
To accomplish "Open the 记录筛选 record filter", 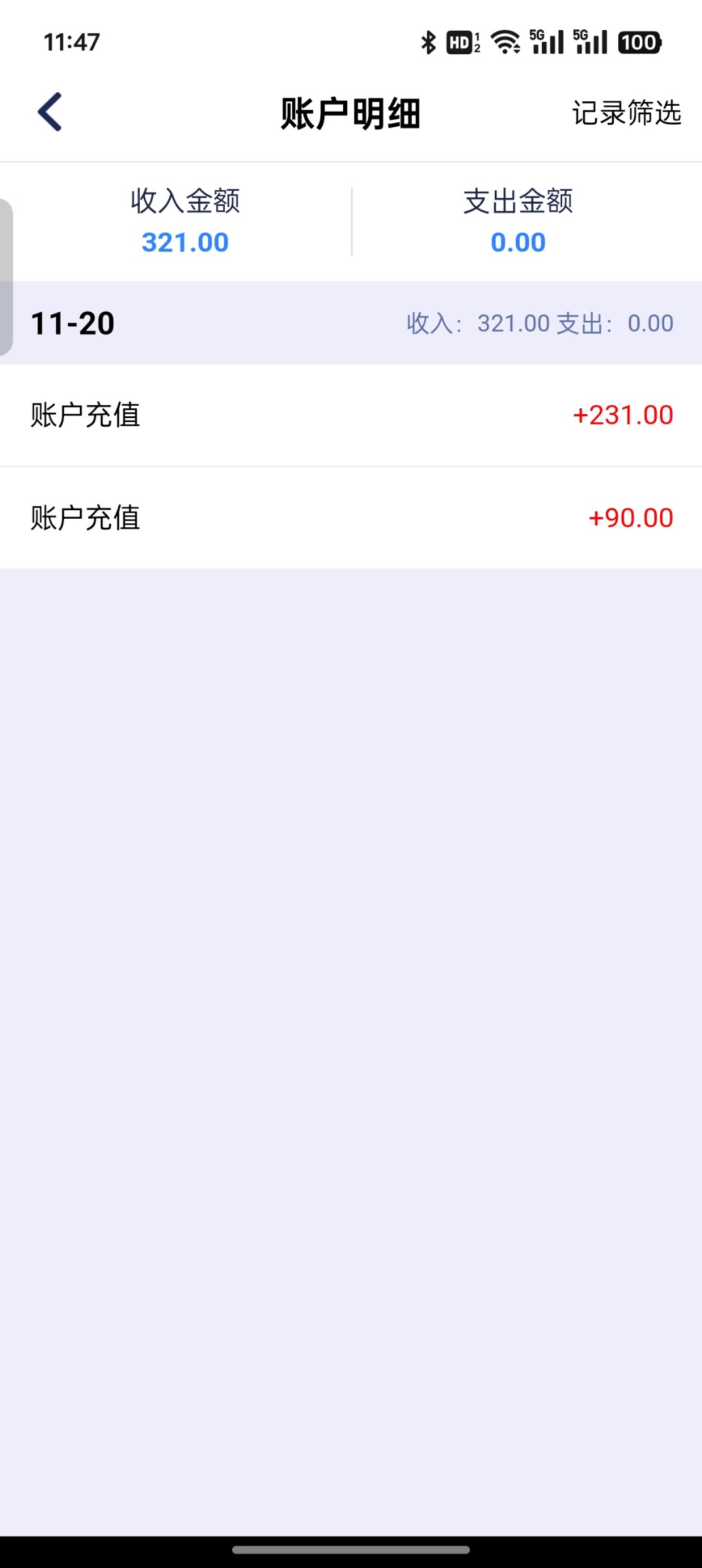I will point(626,112).
